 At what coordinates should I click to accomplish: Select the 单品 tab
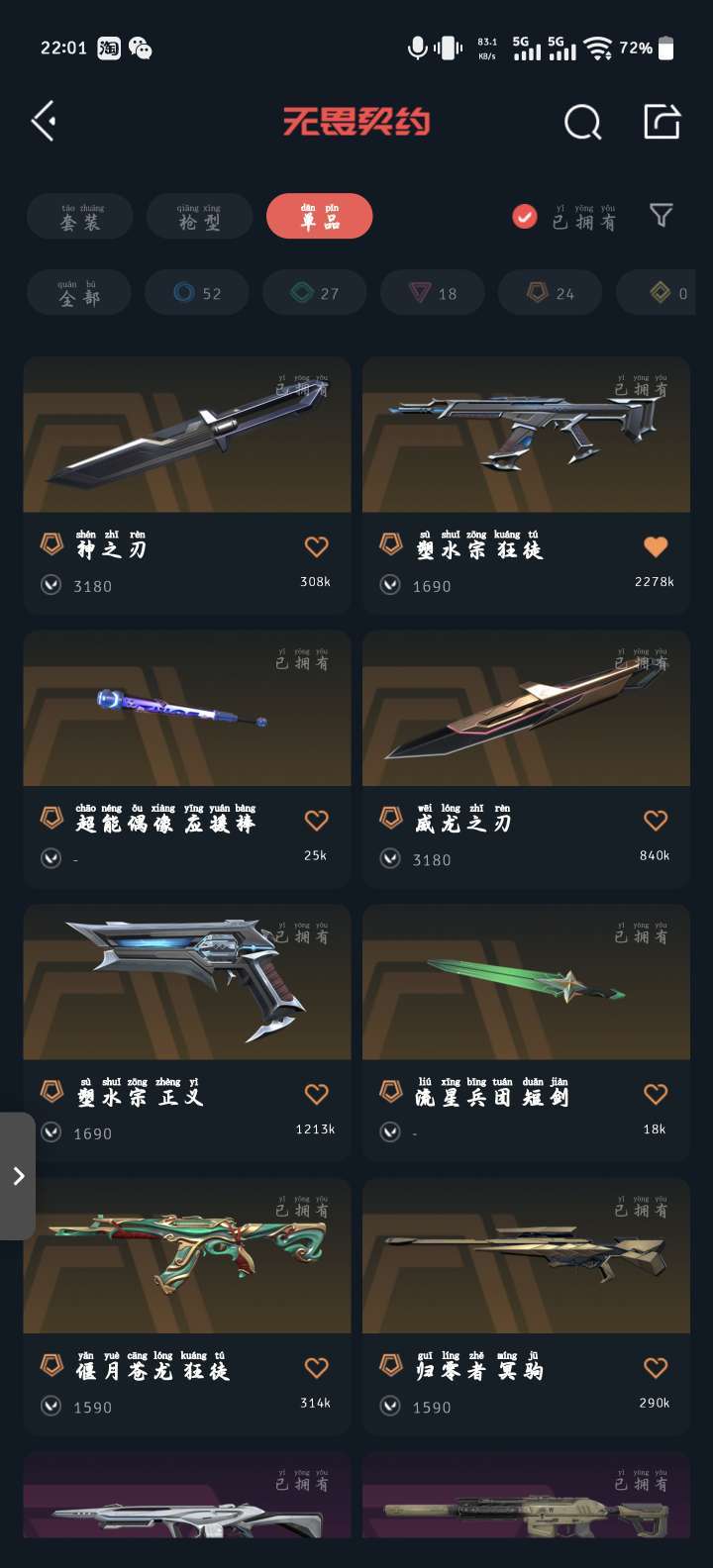point(319,216)
